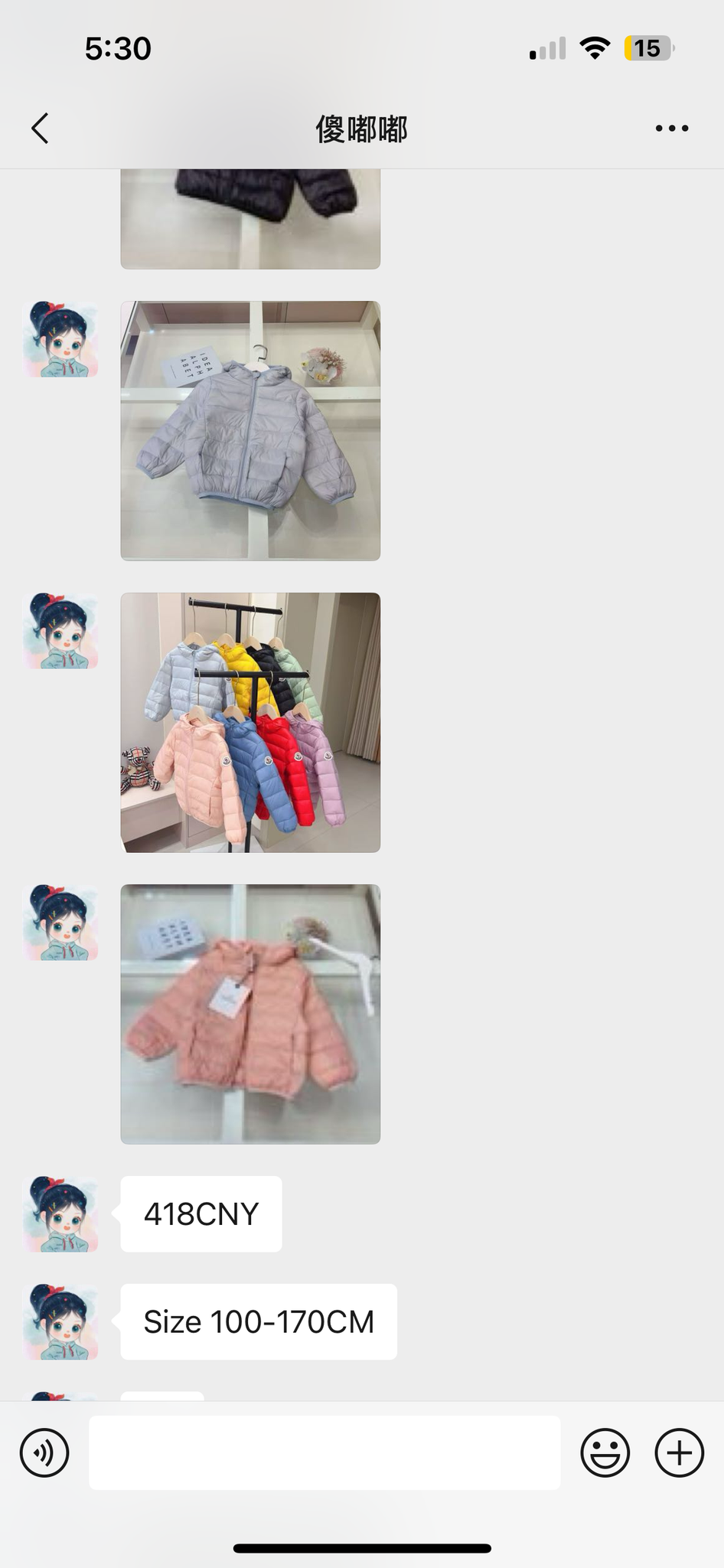Open the pink jacket photo
The height and width of the screenshot is (1568, 724).
(250, 1014)
